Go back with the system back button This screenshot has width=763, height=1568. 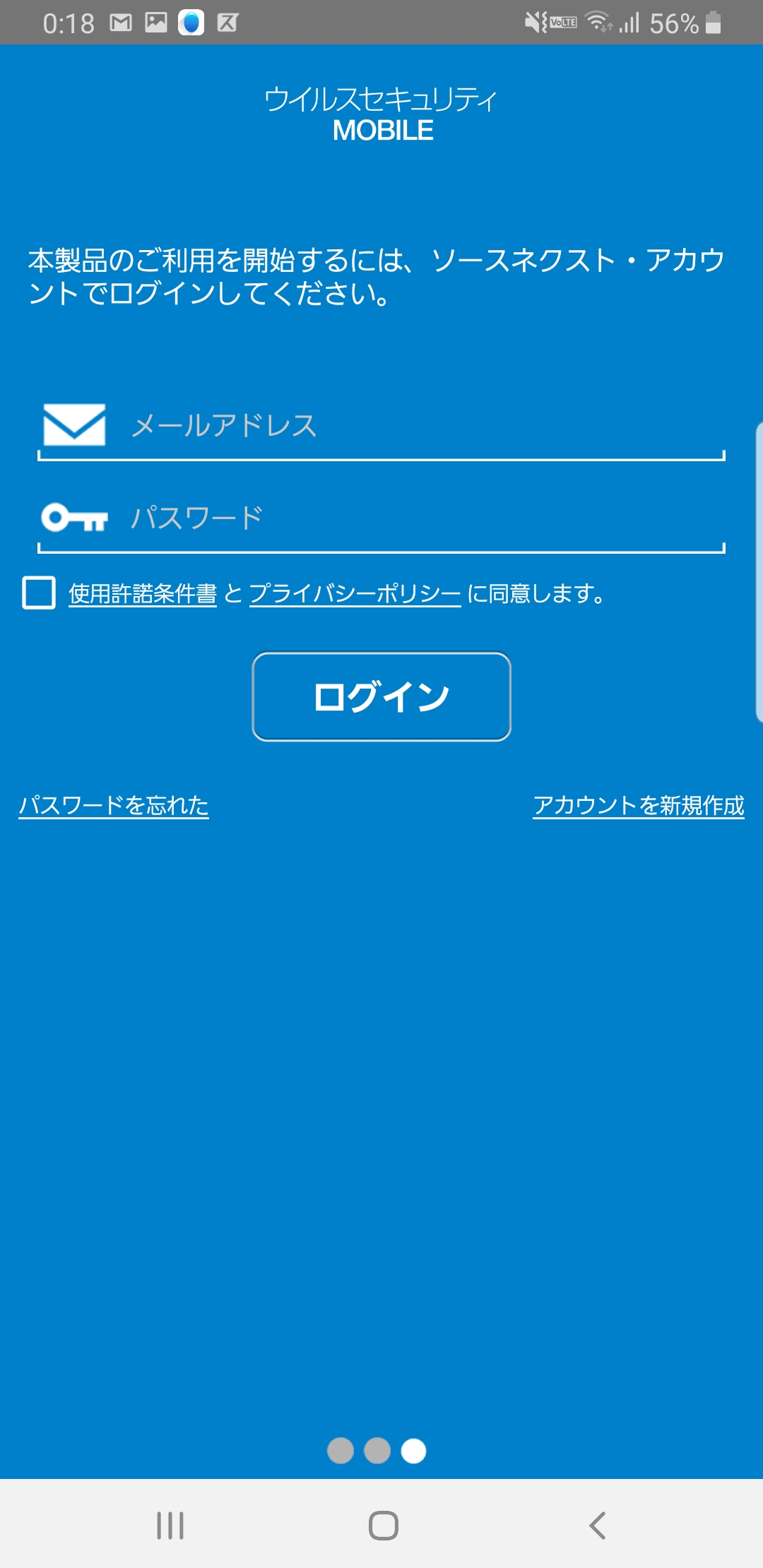point(598,1525)
